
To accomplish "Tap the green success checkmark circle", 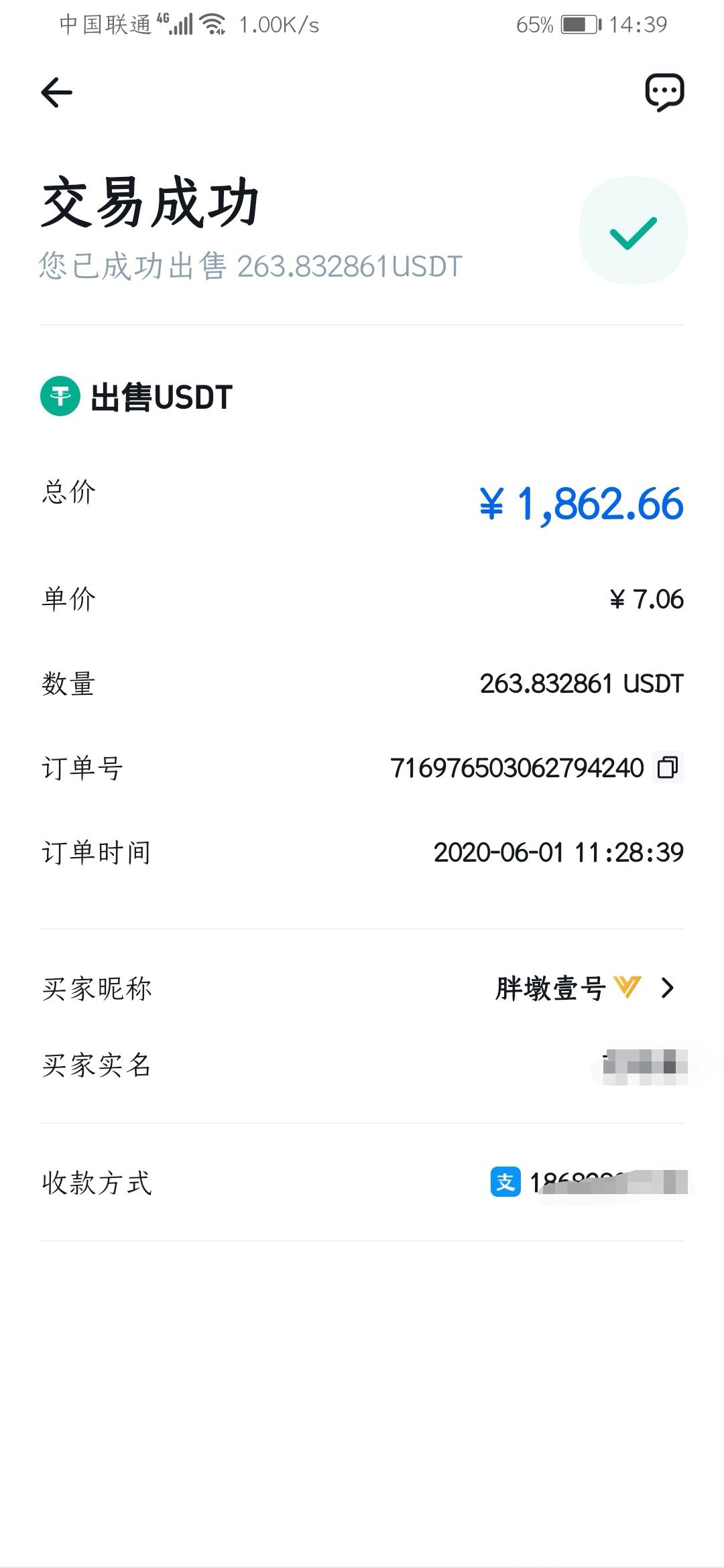I will click(x=632, y=230).
